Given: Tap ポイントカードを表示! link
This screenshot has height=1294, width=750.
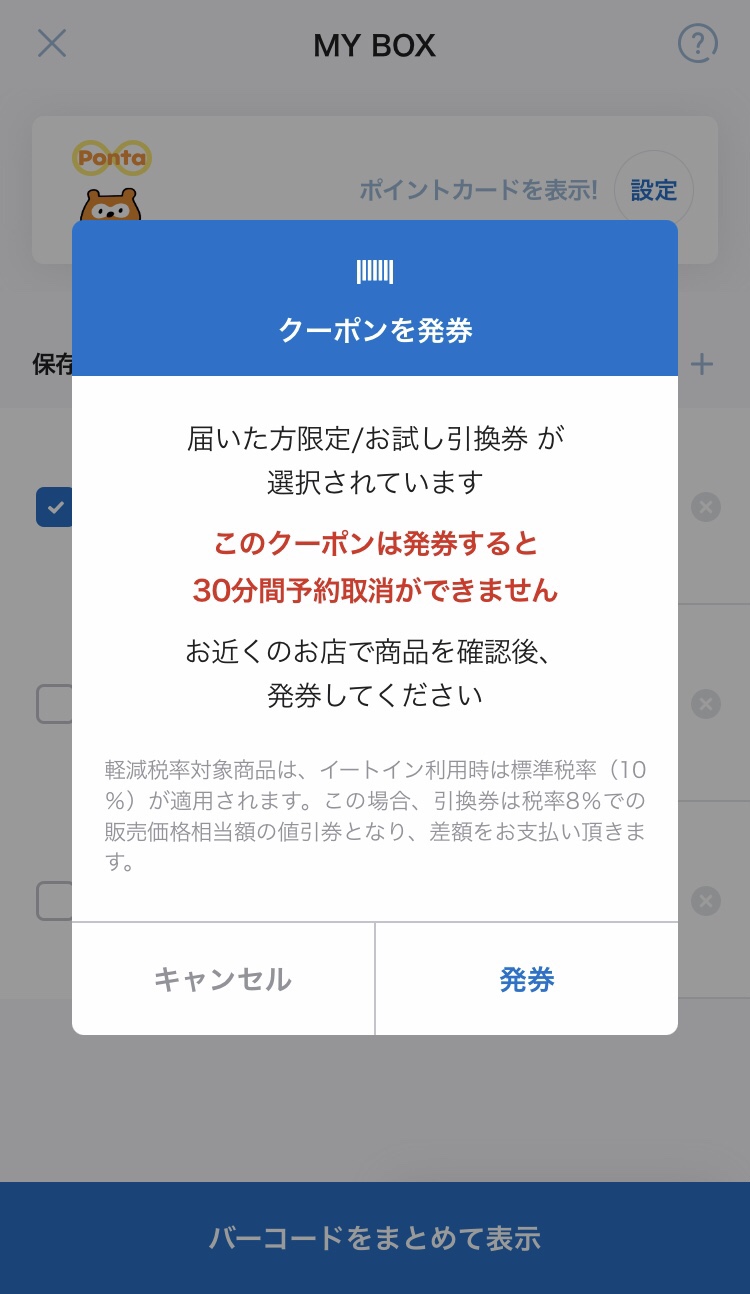Looking at the screenshot, I should pos(480,189).
